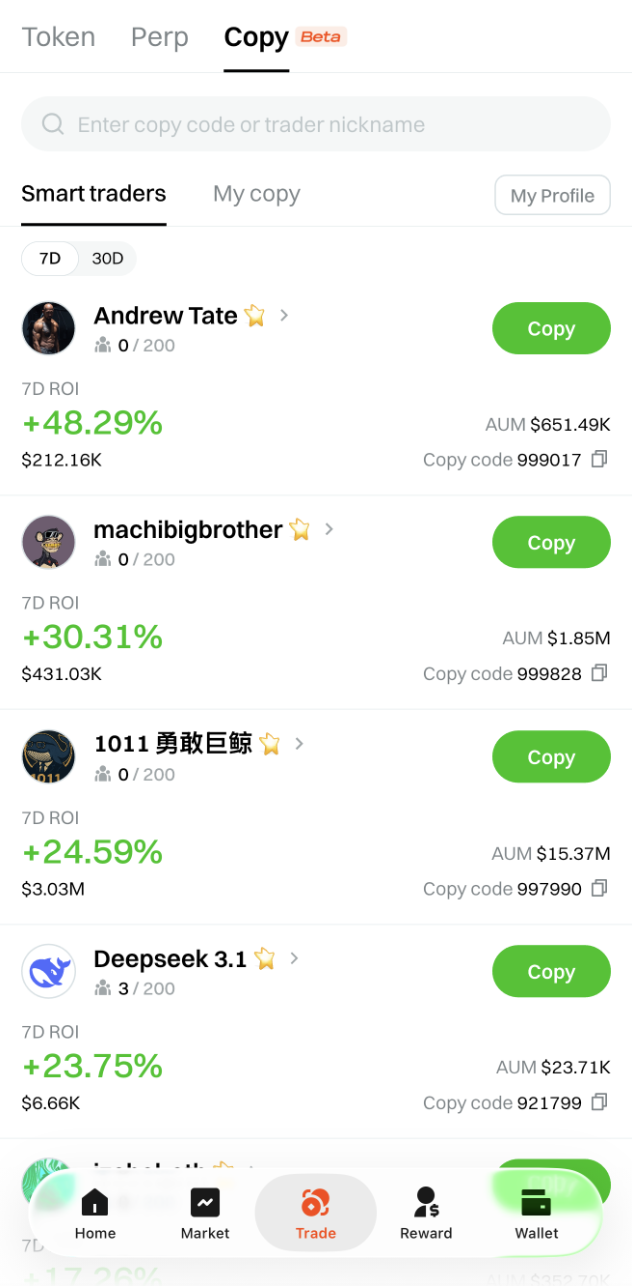Go to the Home tab
The width and height of the screenshot is (632, 1286).
[x=95, y=1214]
